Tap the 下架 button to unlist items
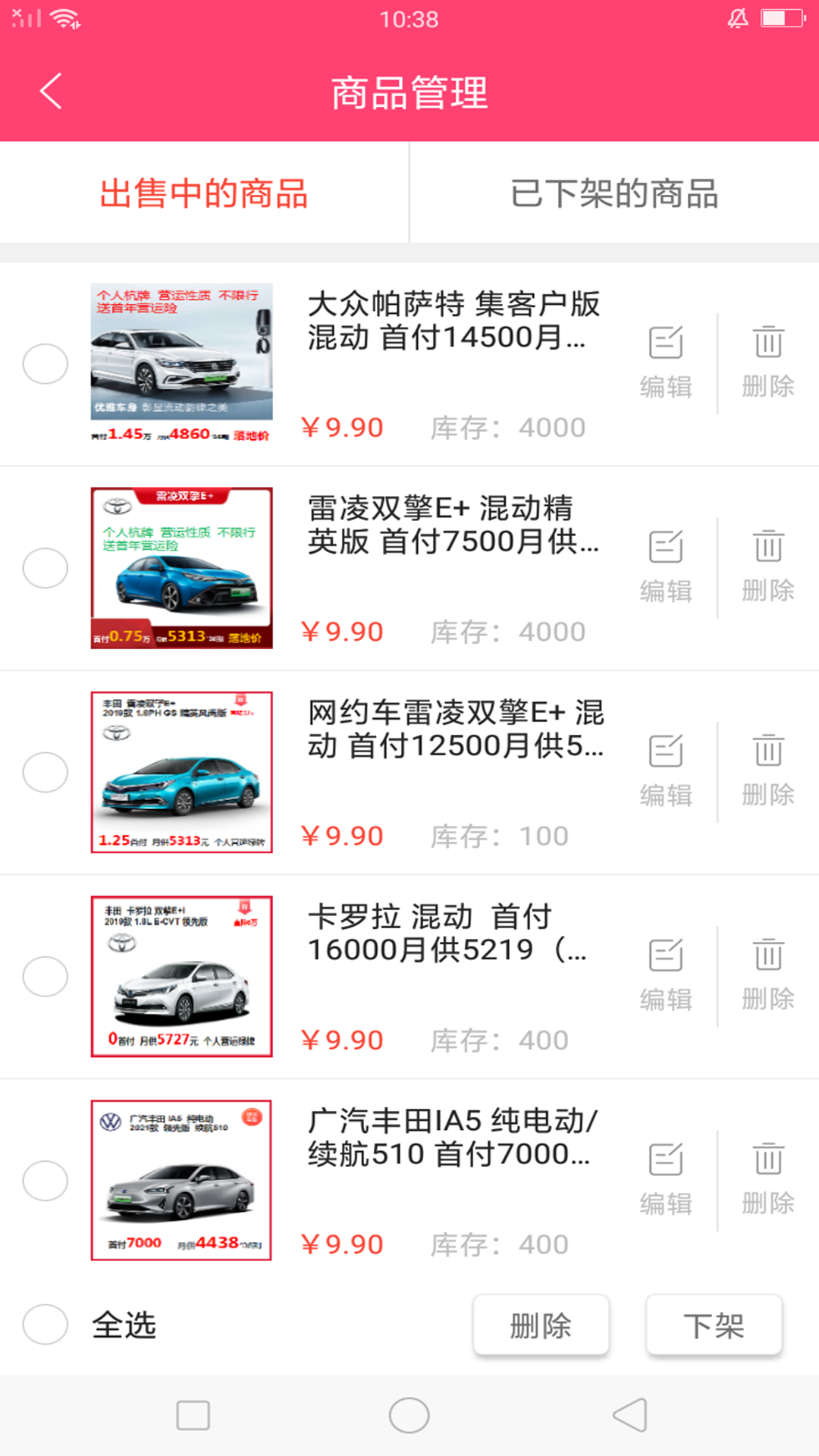This screenshot has height=1456, width=819. coord(713,1325)
